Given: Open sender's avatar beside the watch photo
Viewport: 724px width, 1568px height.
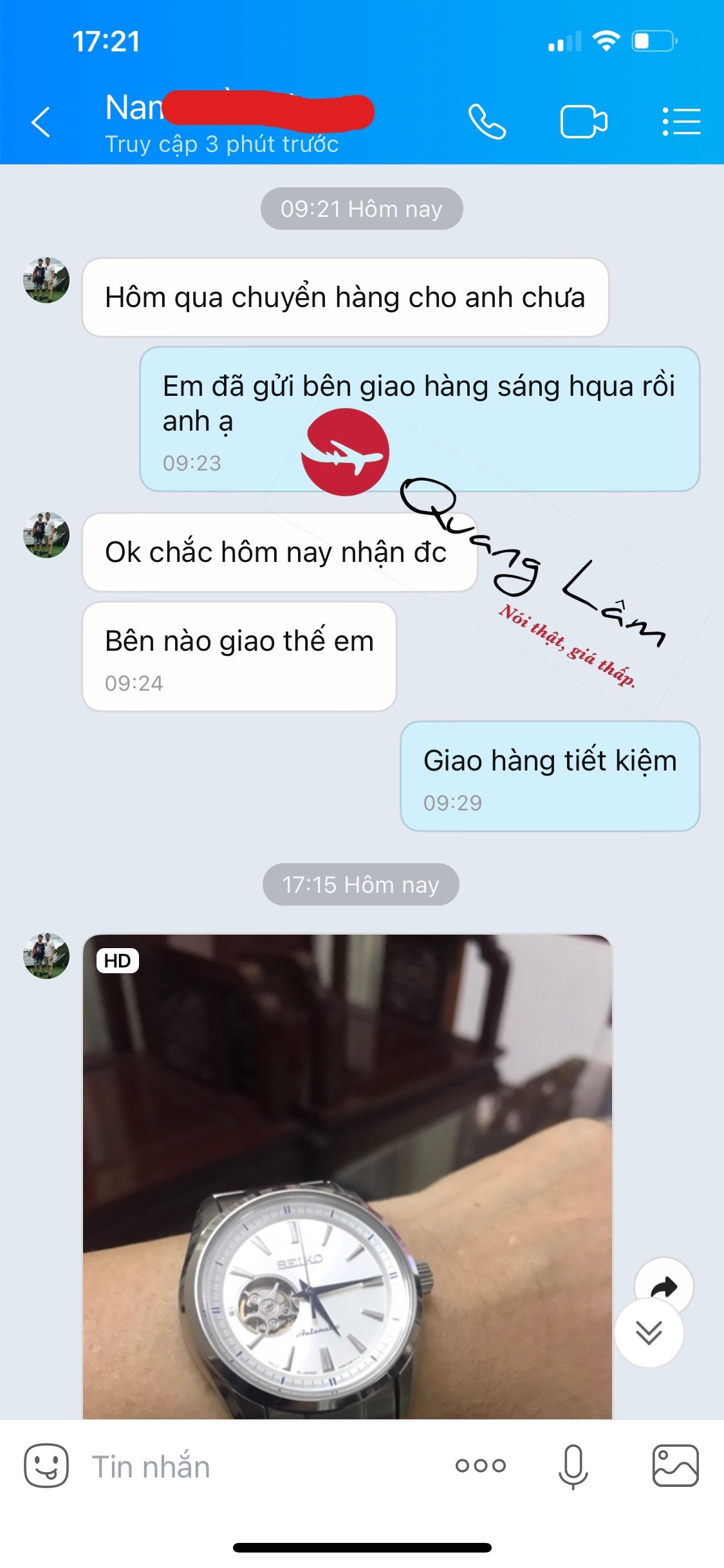Looking at the screenshot, I should (46, 955).
